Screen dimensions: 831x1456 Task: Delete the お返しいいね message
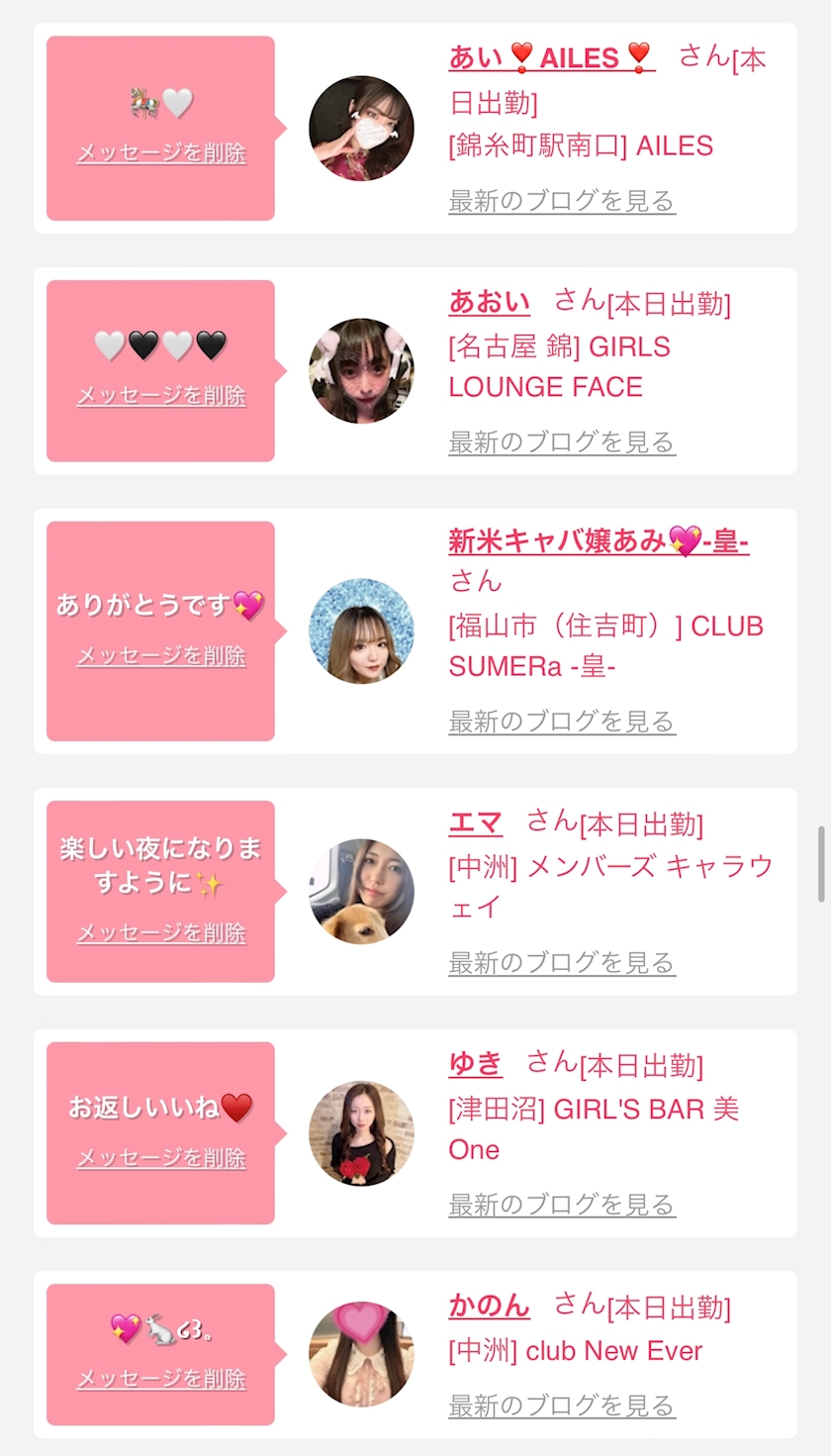click(161, 1158)
